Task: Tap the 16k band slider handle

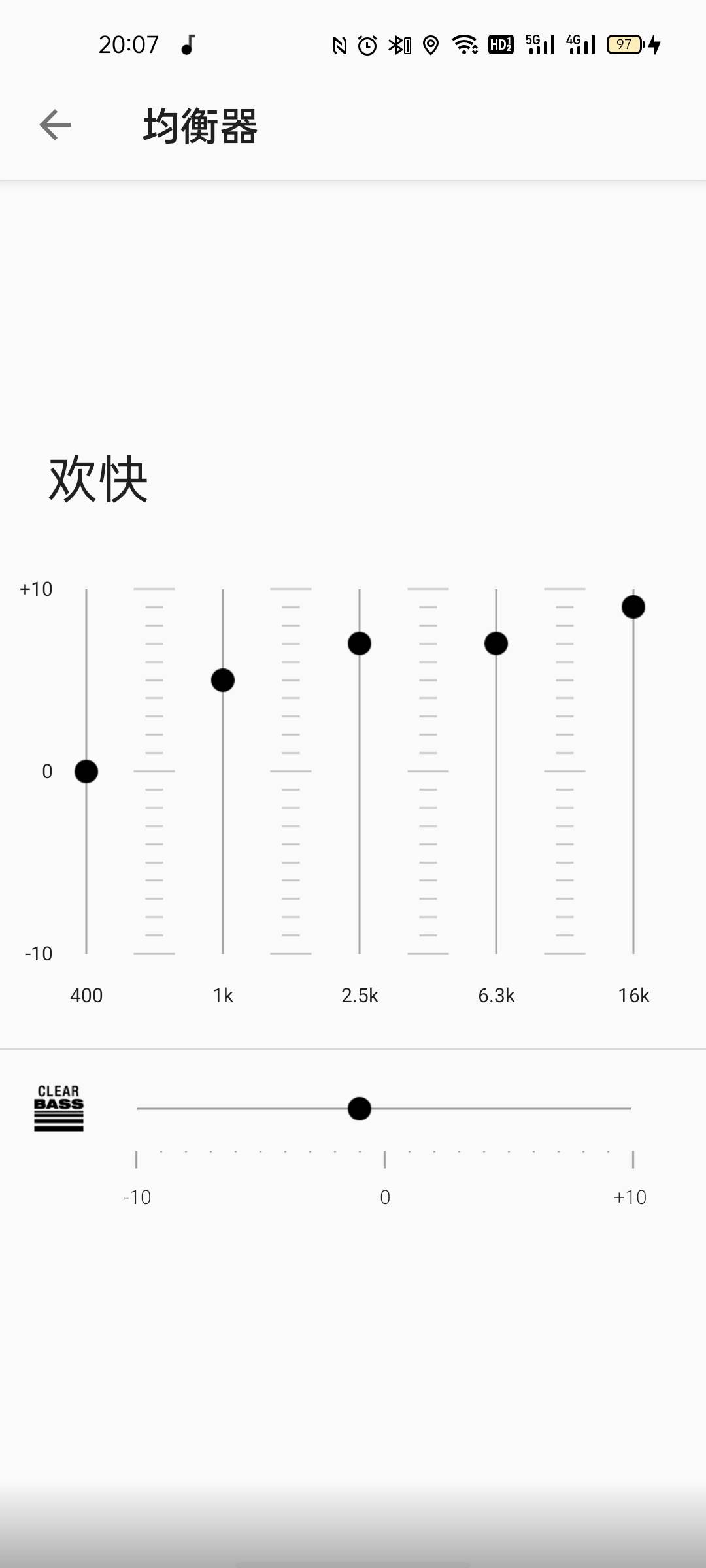Action: tap(633, 607)
